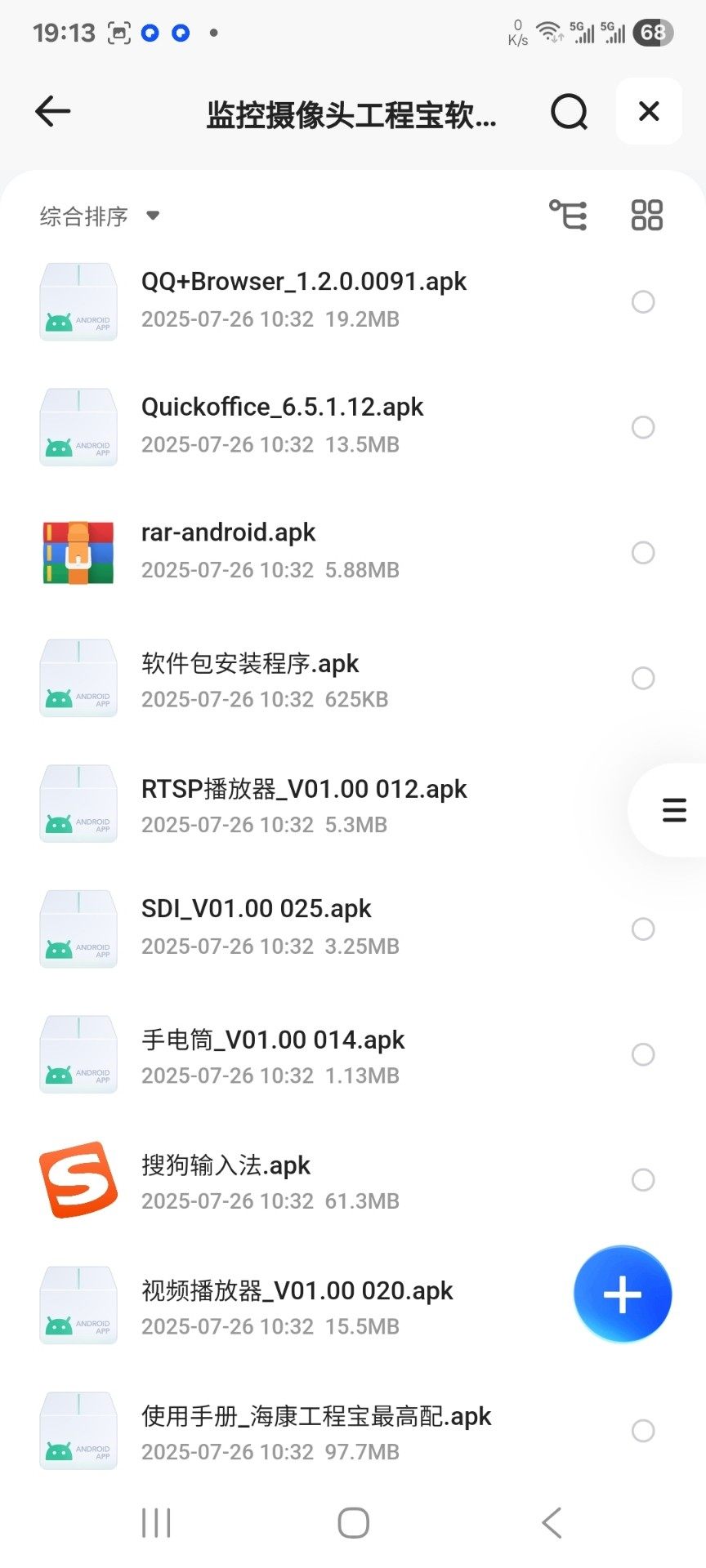Open 手电筒_V01.00 014.apk file
The image size is (706, 1568).
click(273, 1056)
